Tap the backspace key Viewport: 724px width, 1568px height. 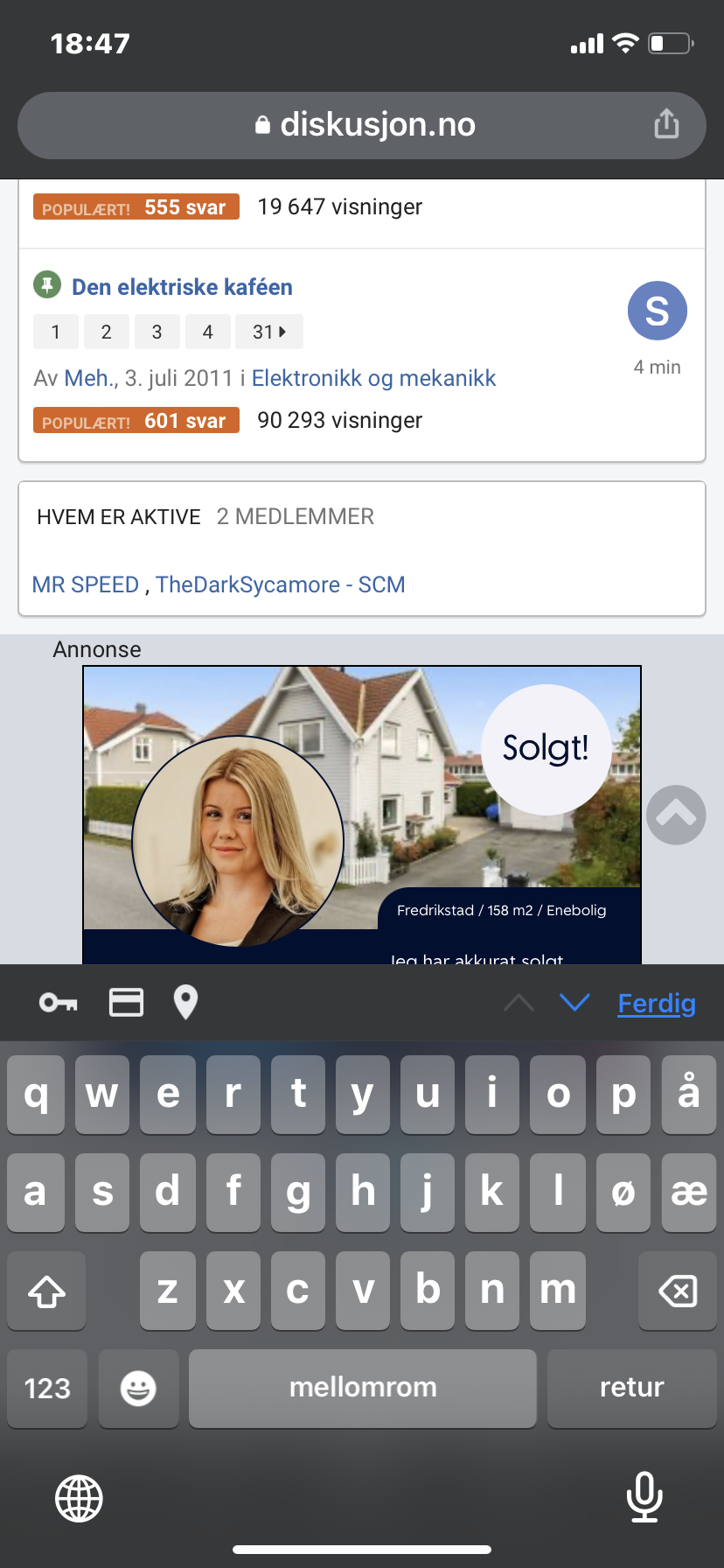678,1291
